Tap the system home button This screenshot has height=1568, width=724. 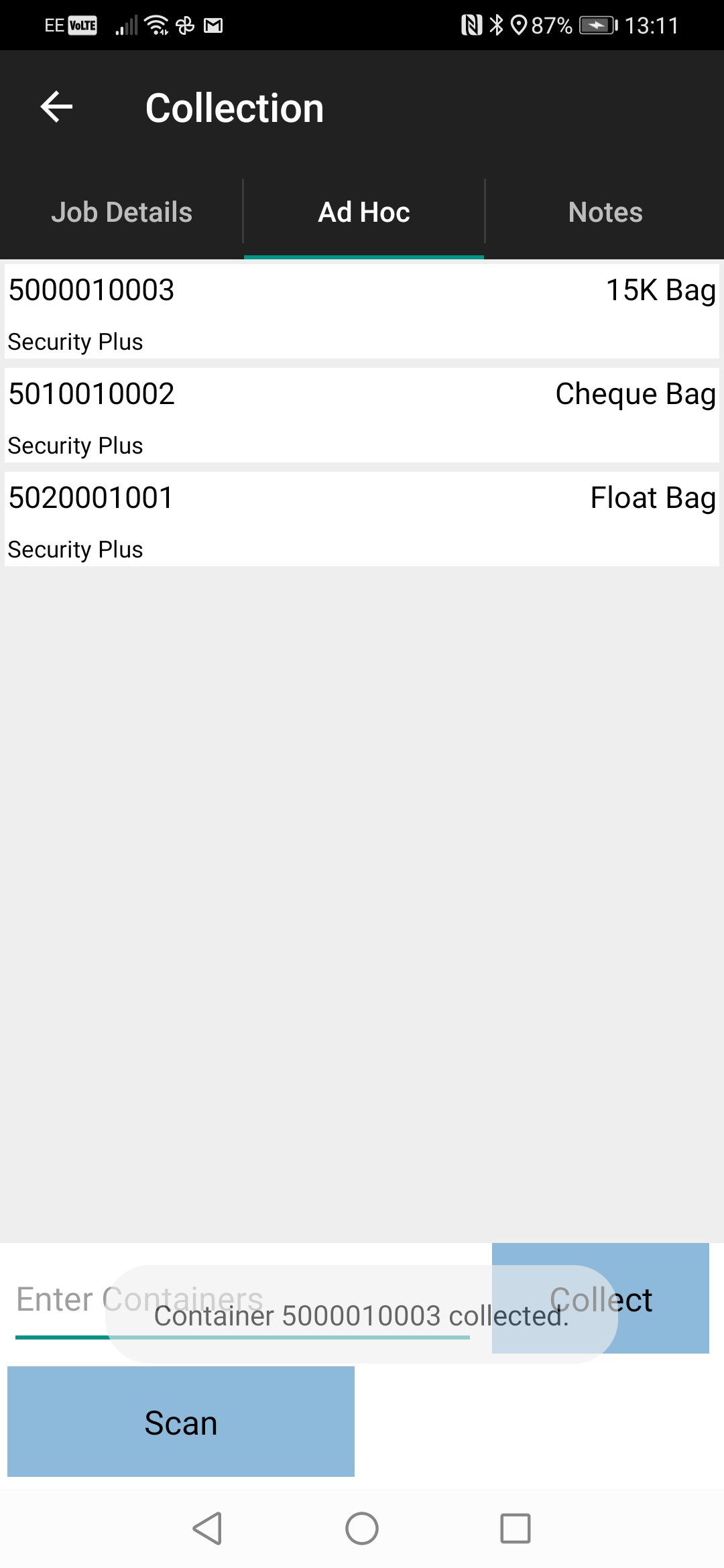click(362, 1529)
